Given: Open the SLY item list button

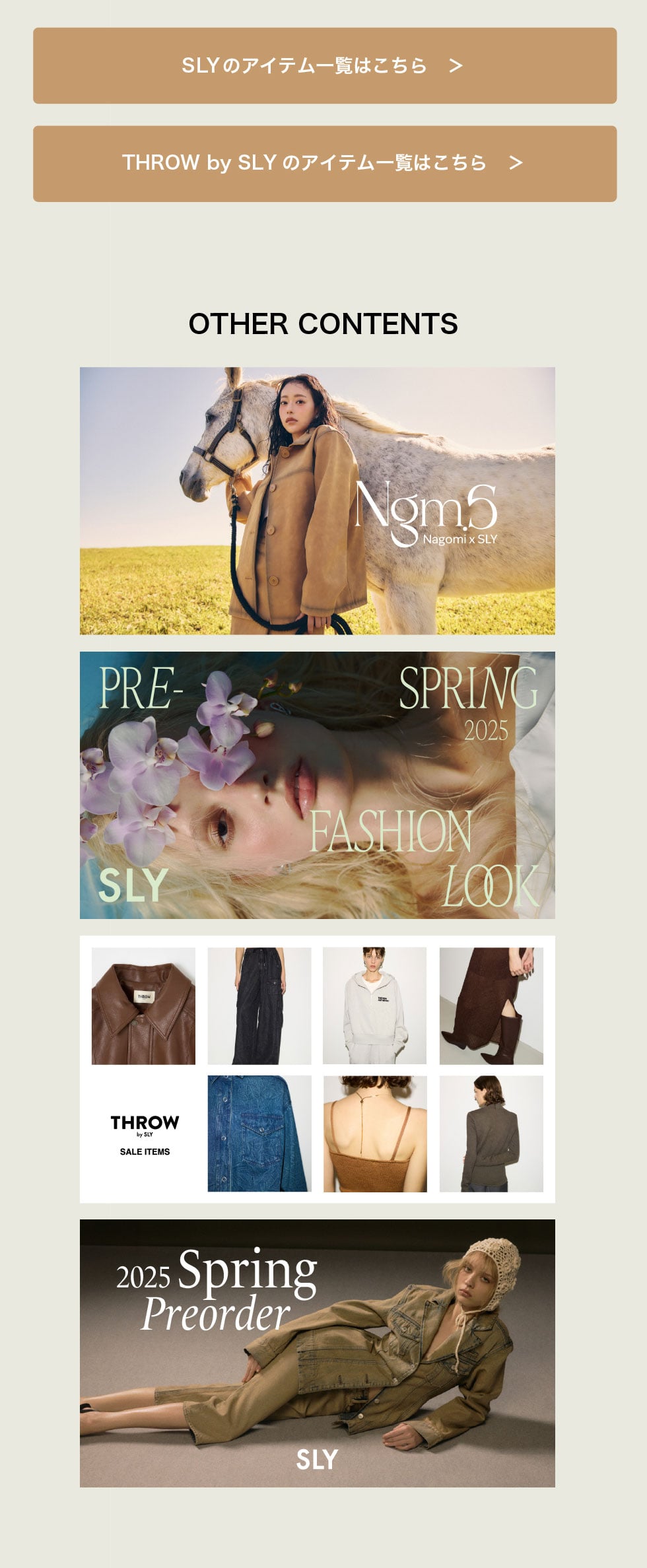Looking at the screenshot, I should tap(324, 65).
